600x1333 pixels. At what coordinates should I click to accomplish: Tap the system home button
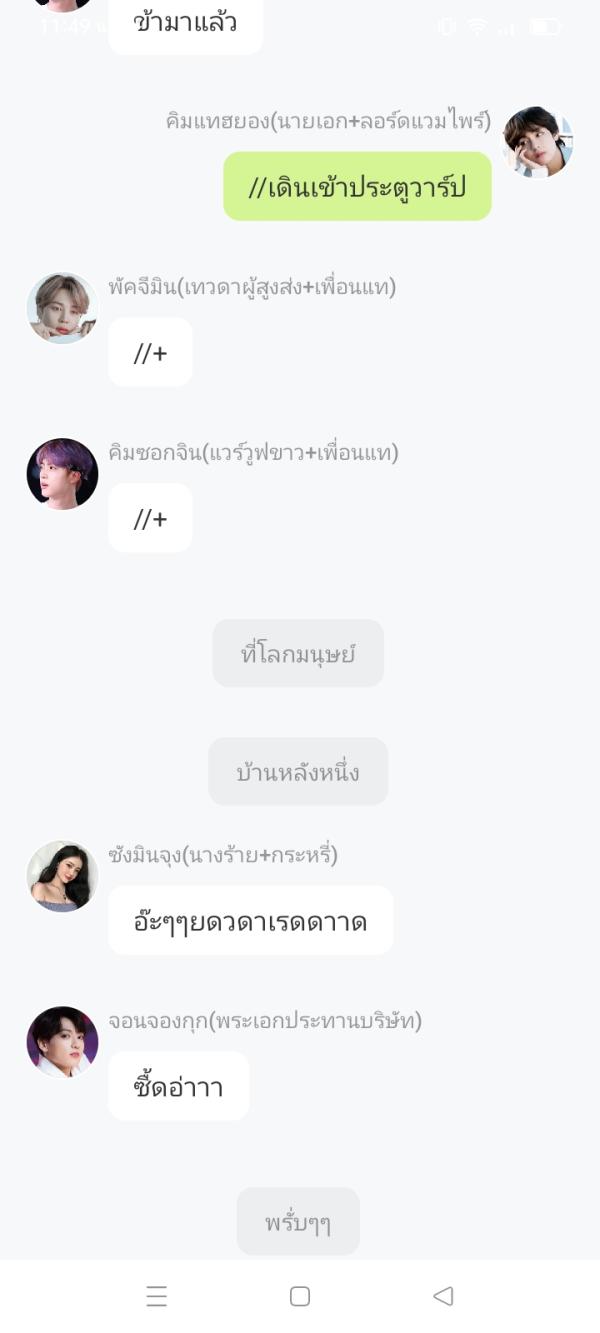(x=300, y=1296)
